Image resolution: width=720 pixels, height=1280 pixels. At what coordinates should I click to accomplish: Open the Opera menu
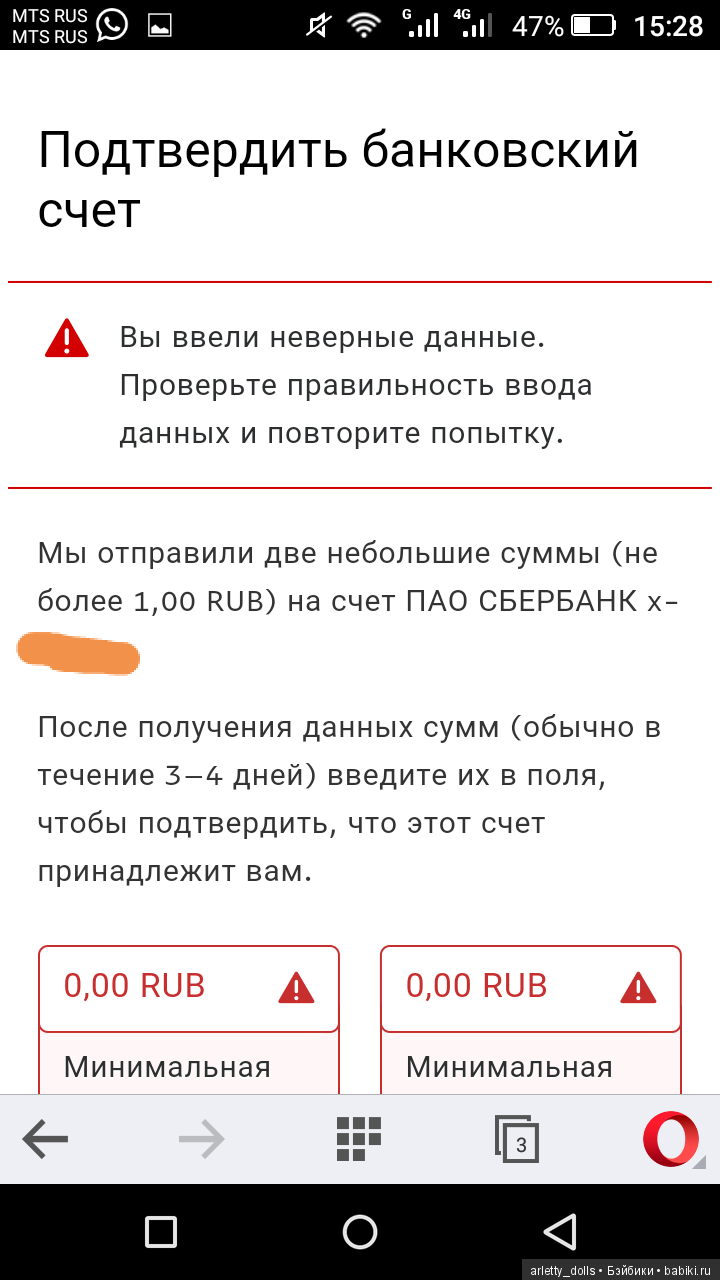point(672,1139)
